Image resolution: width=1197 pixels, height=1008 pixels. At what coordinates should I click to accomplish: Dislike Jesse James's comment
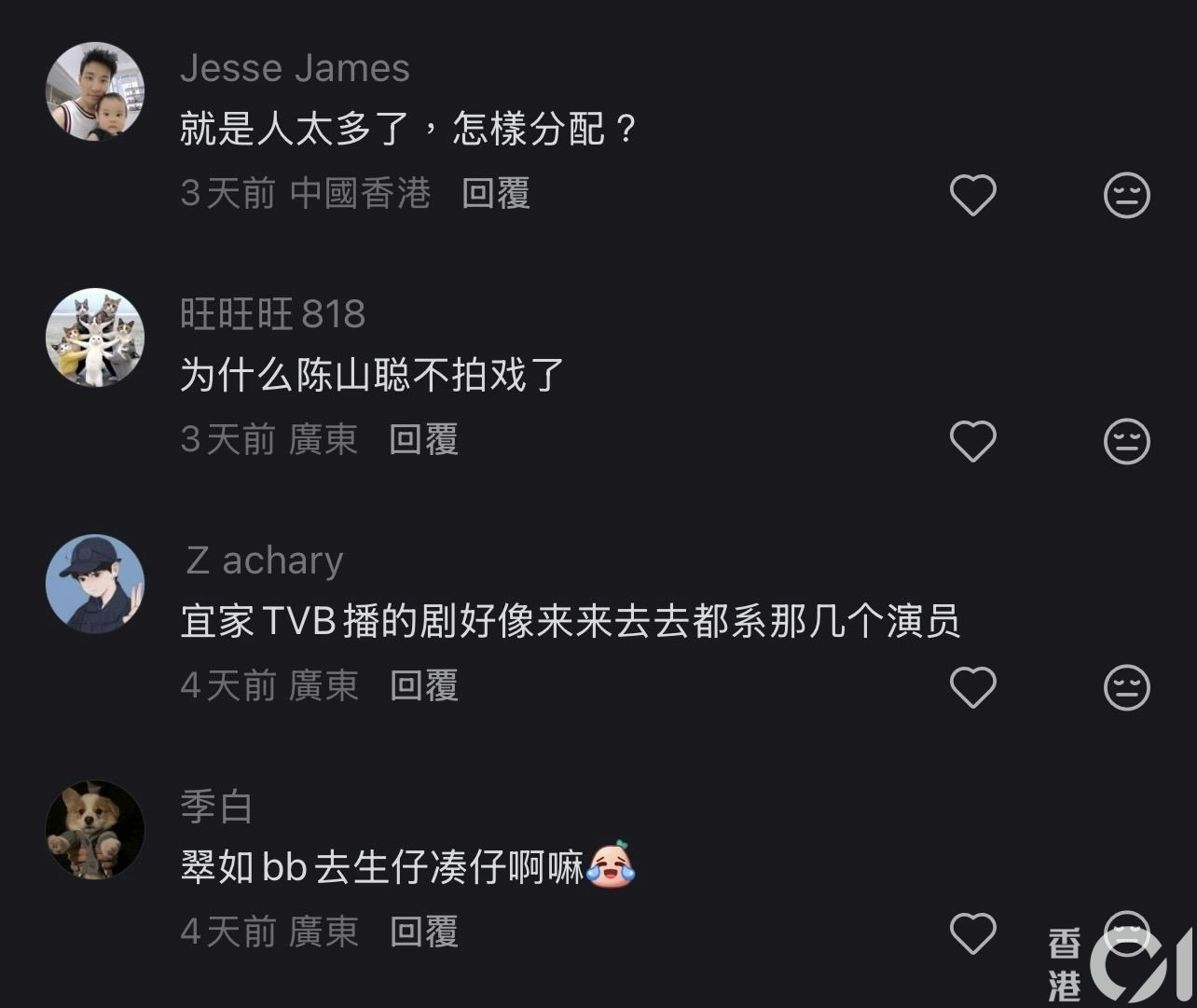(1126, 195)
